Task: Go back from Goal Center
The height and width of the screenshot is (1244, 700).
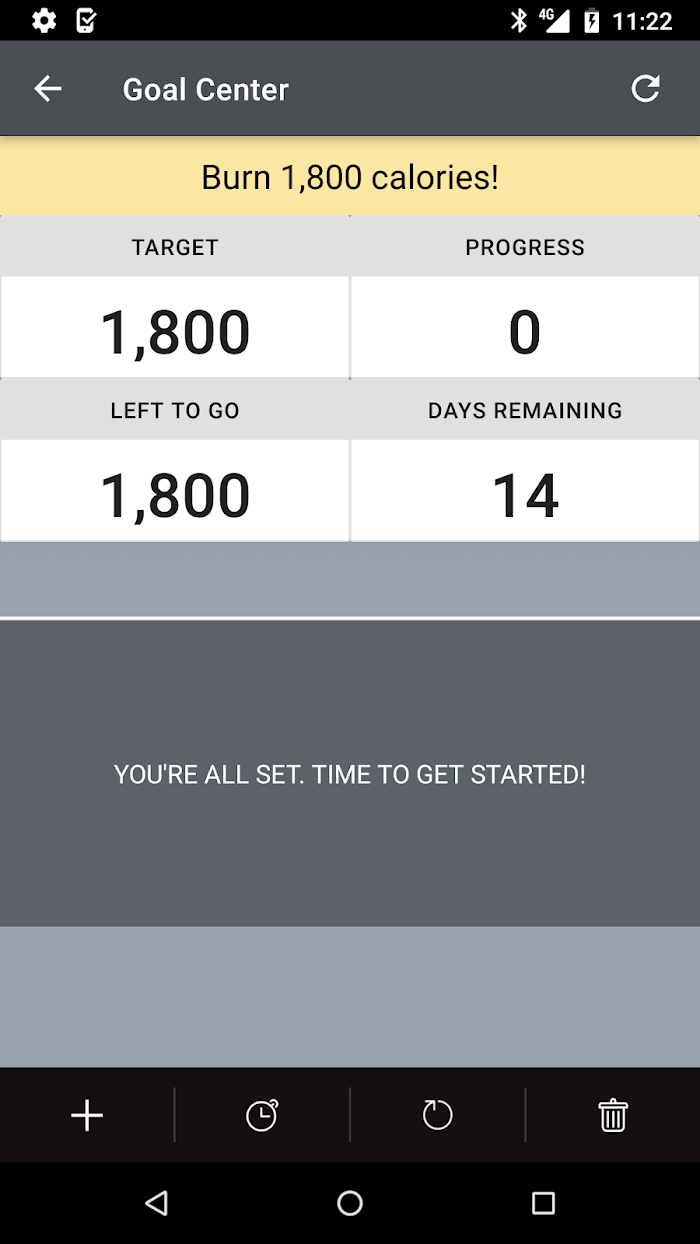Action: pos(48,89)
